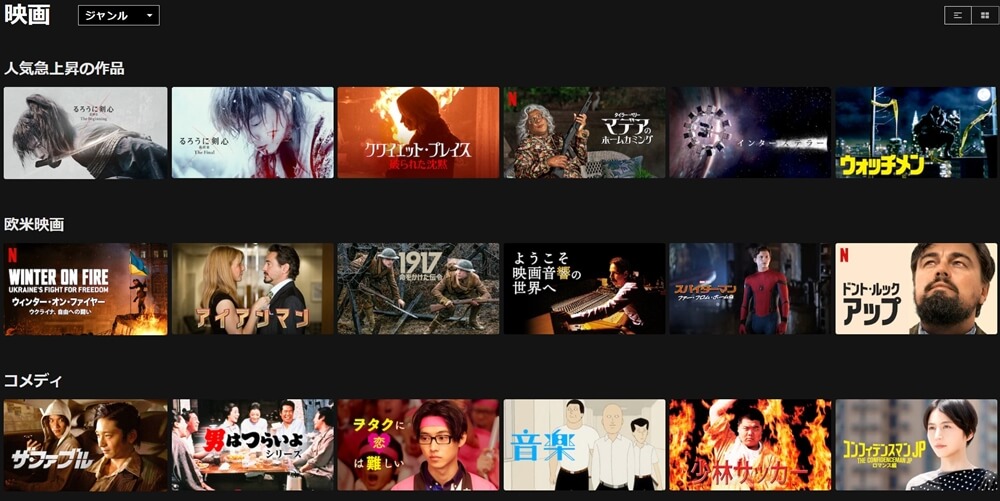Screen dimensions: 1000x501
Task: Switch to list view layout
Action: pos(958,15)
